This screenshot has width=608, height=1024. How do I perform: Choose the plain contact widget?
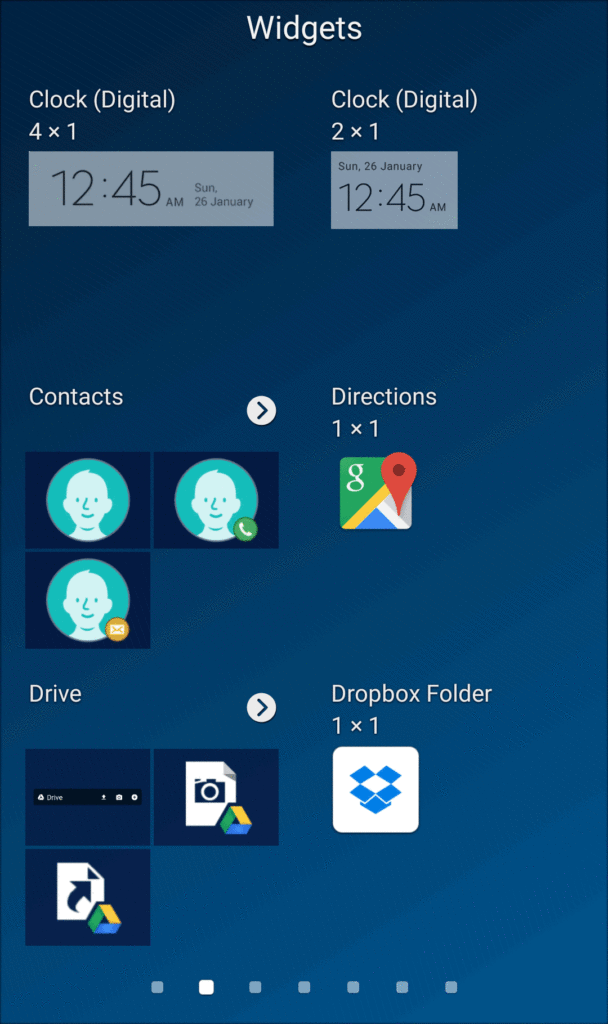pos(88,499)
